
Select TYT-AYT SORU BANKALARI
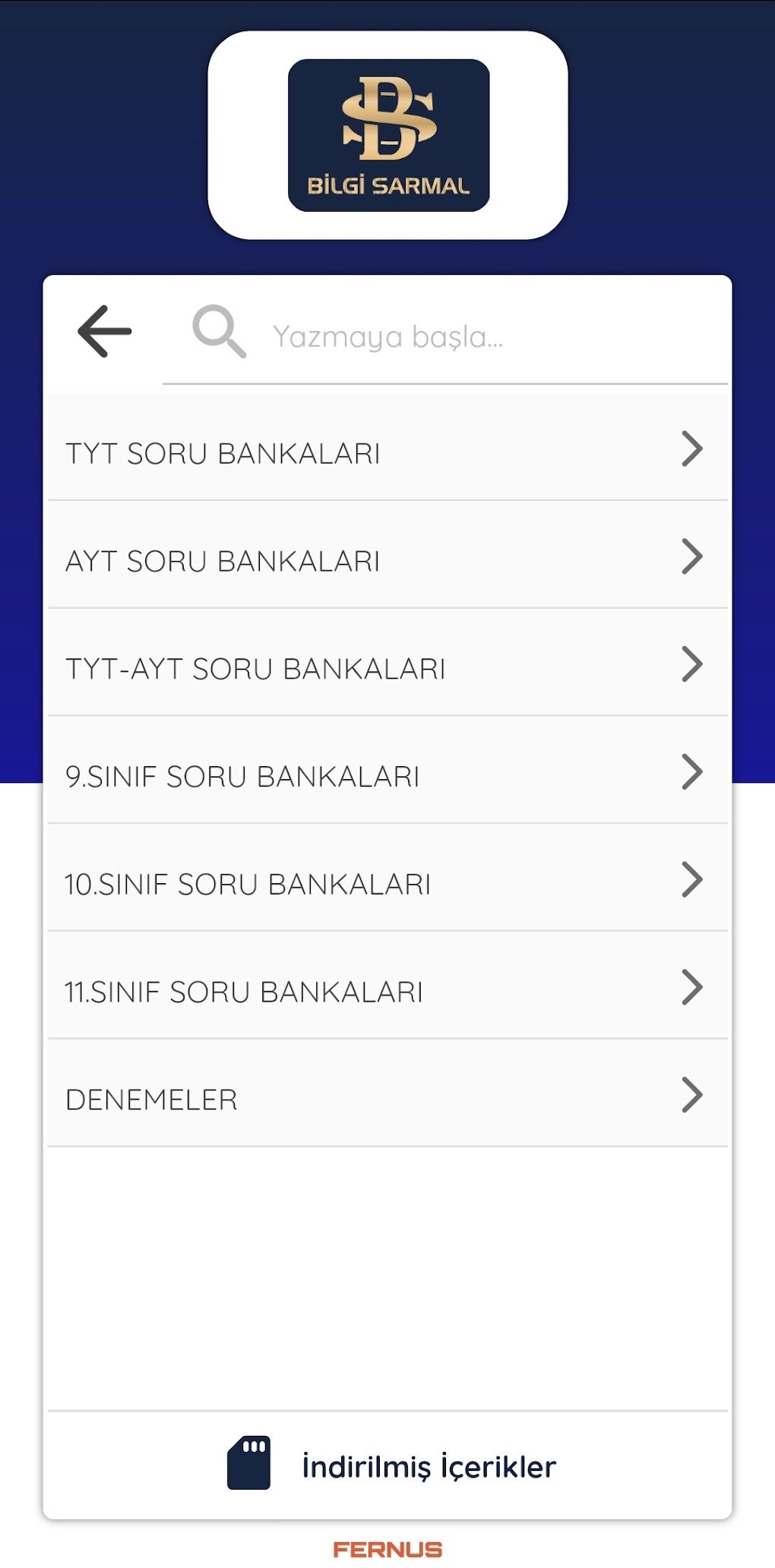[x=387, y=668]
